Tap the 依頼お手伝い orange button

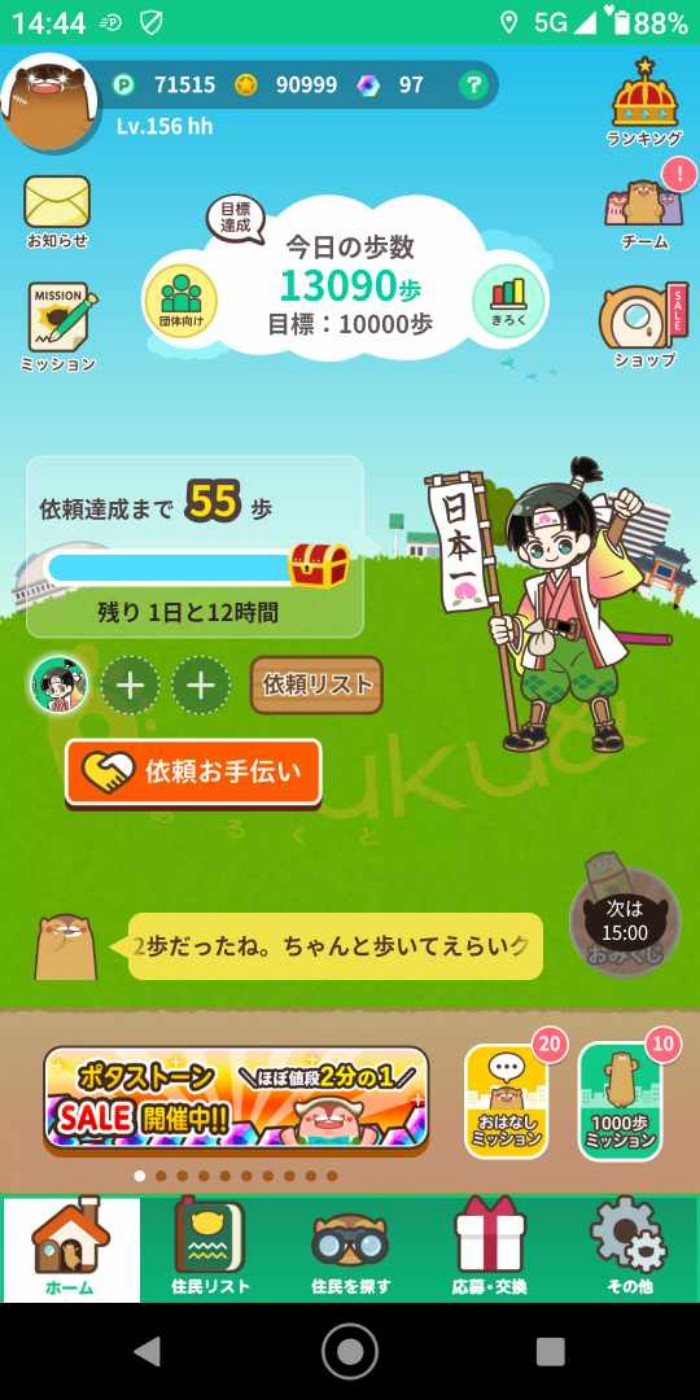click(194, 772)
